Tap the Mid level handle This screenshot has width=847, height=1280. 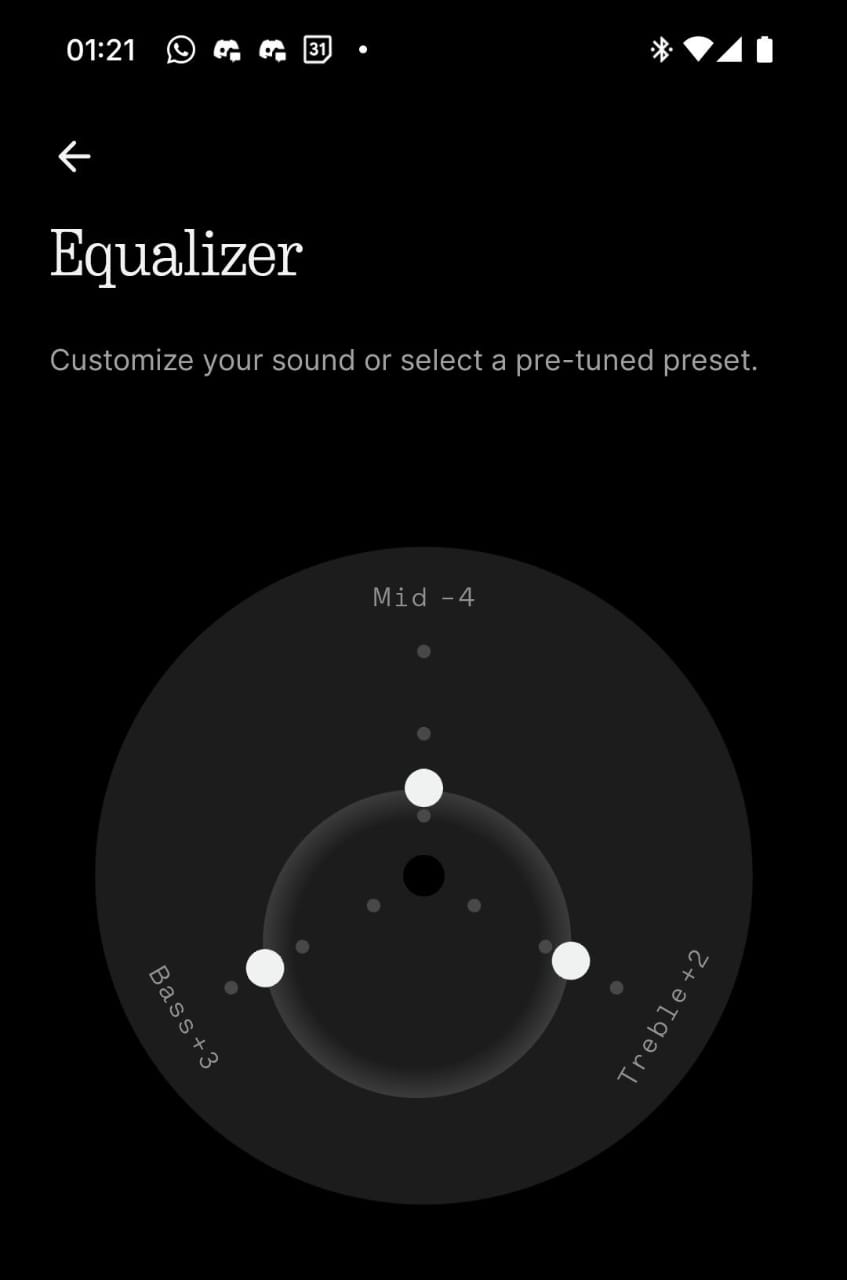424,788
